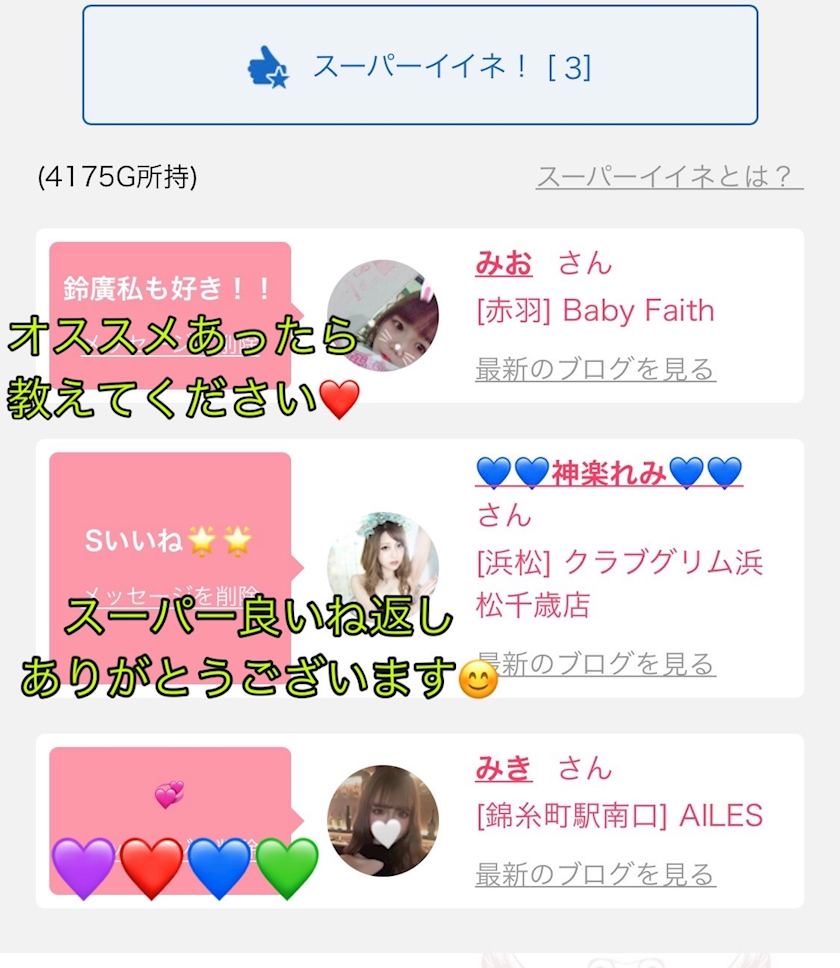840x968 pixels.
Task: Delete the Sいいね message from 神楽れみ
Action: tap(170, 594)
